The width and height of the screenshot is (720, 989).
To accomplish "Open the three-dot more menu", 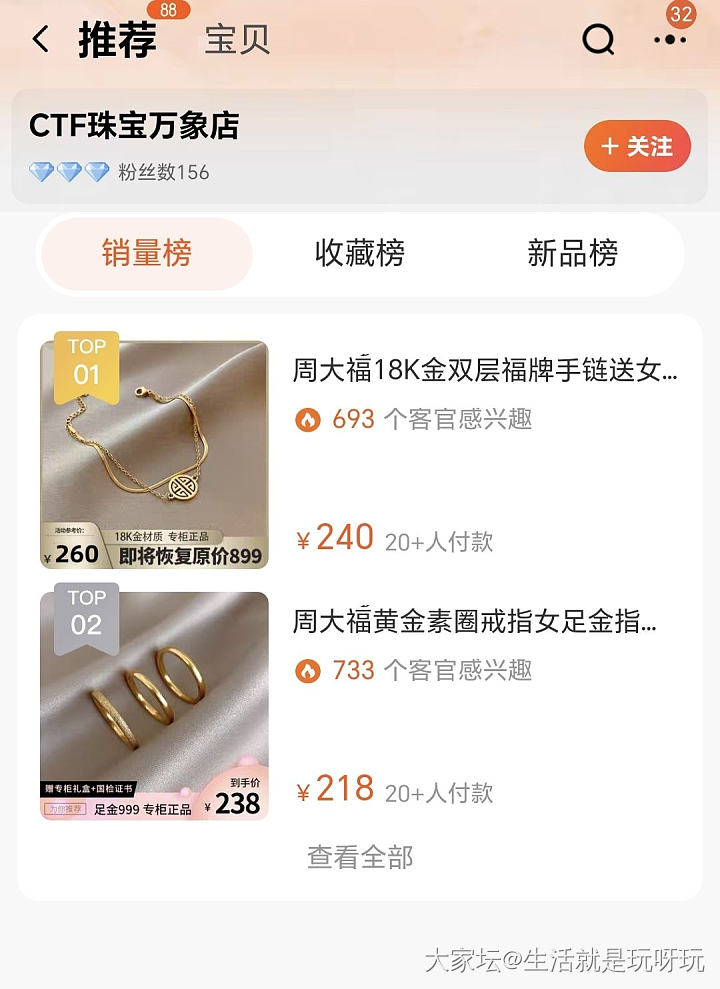I will pyautogui.click(x=669, y=40).
